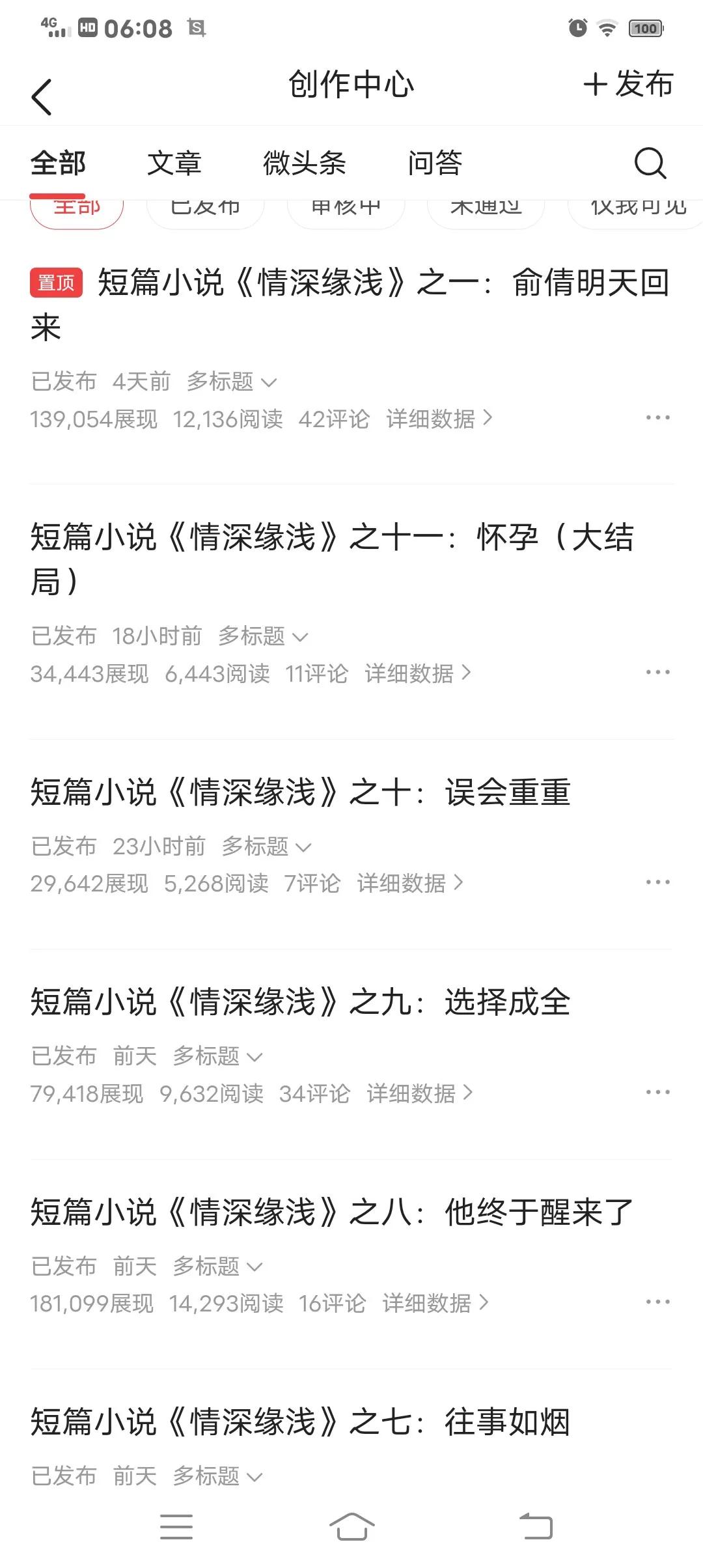Tap the home icon in bottom navigation

pyautogui.click(x=351, y=1526)
